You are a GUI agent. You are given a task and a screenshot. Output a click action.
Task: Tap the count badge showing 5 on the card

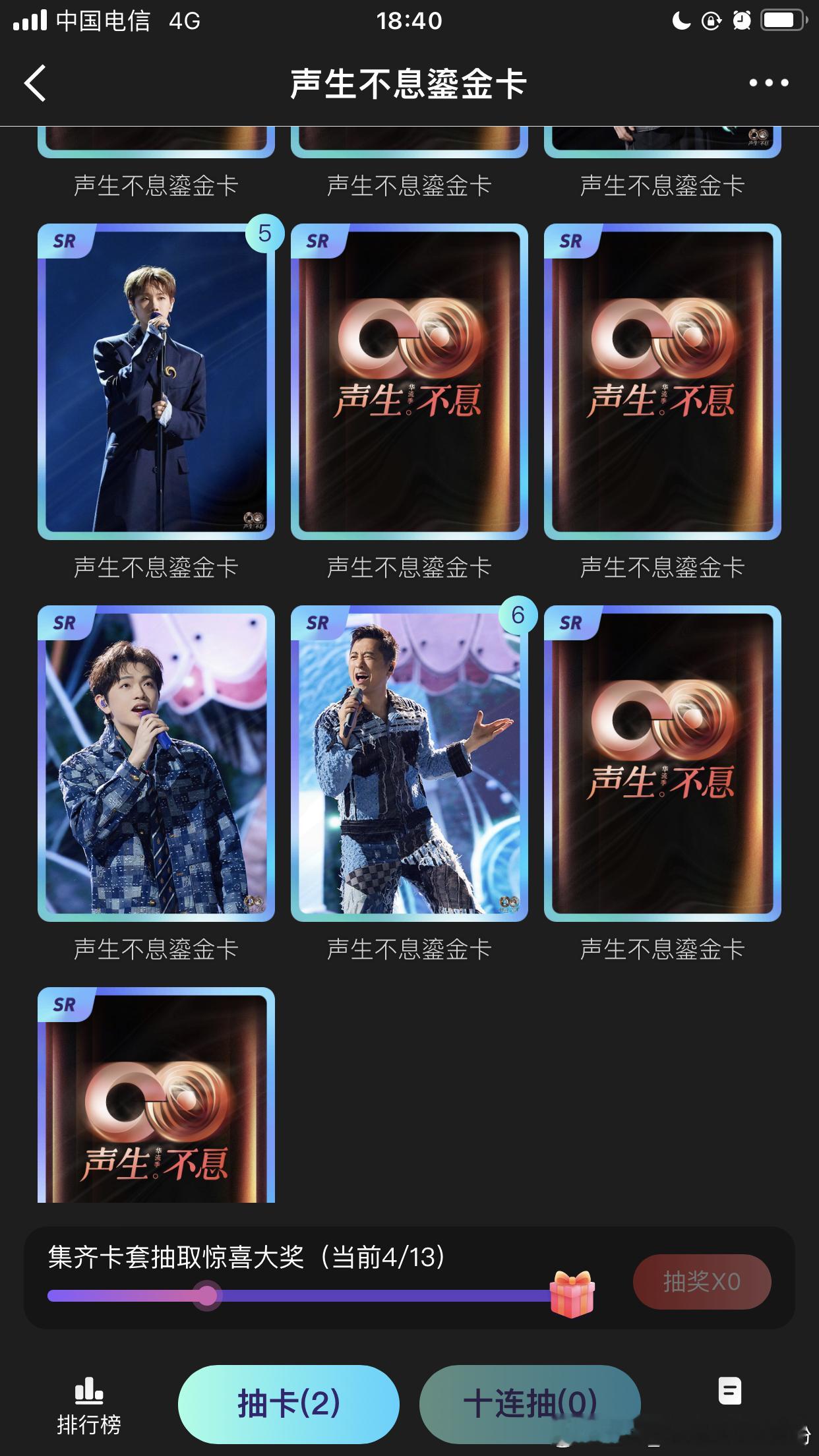[x=264, y=234]
